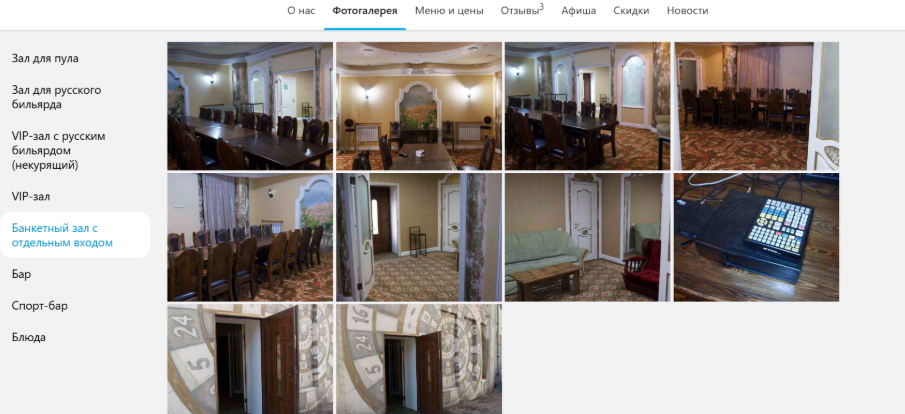View the entrance door photo with number 16
Viewport: 905px width, 414px height.
tap(418, 360)
